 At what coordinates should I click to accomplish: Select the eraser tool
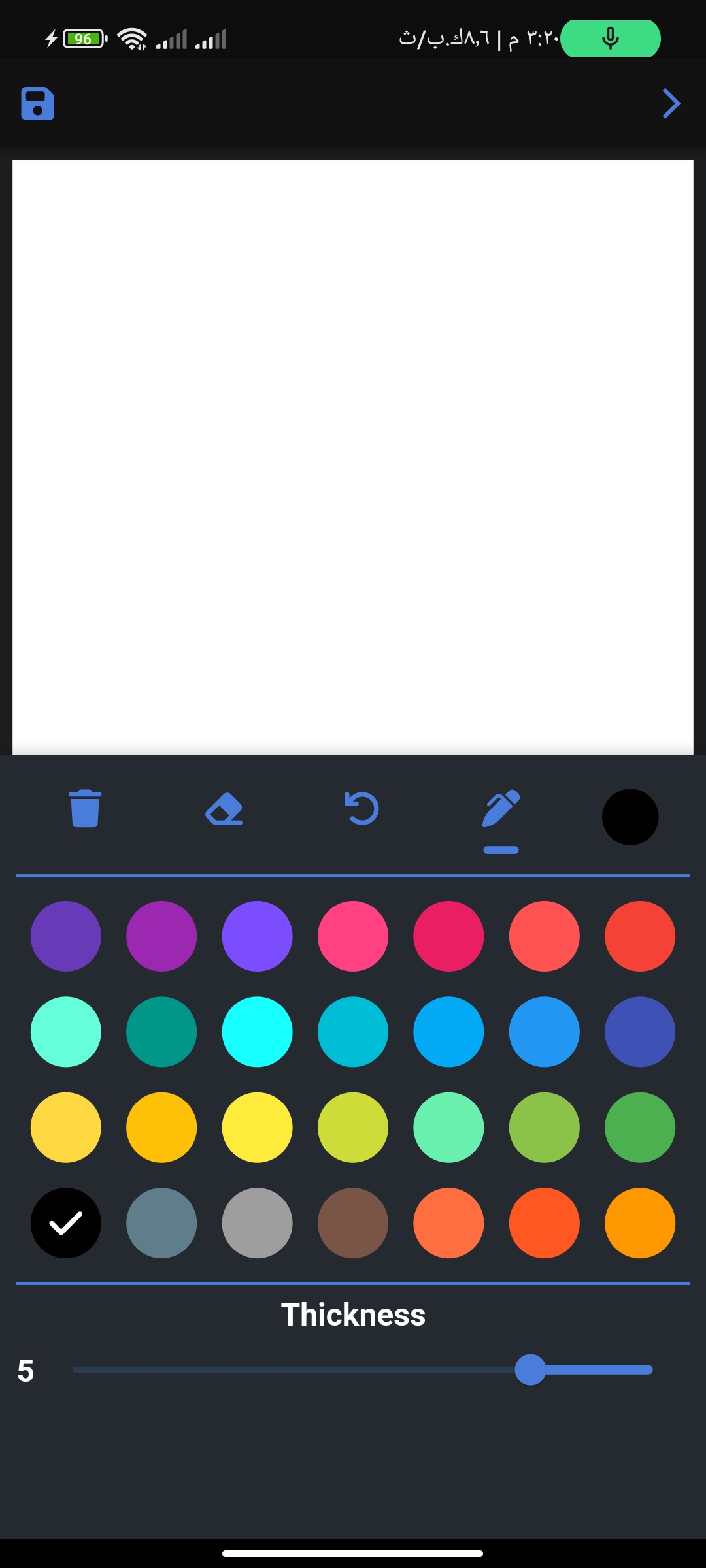pos(224,809)
